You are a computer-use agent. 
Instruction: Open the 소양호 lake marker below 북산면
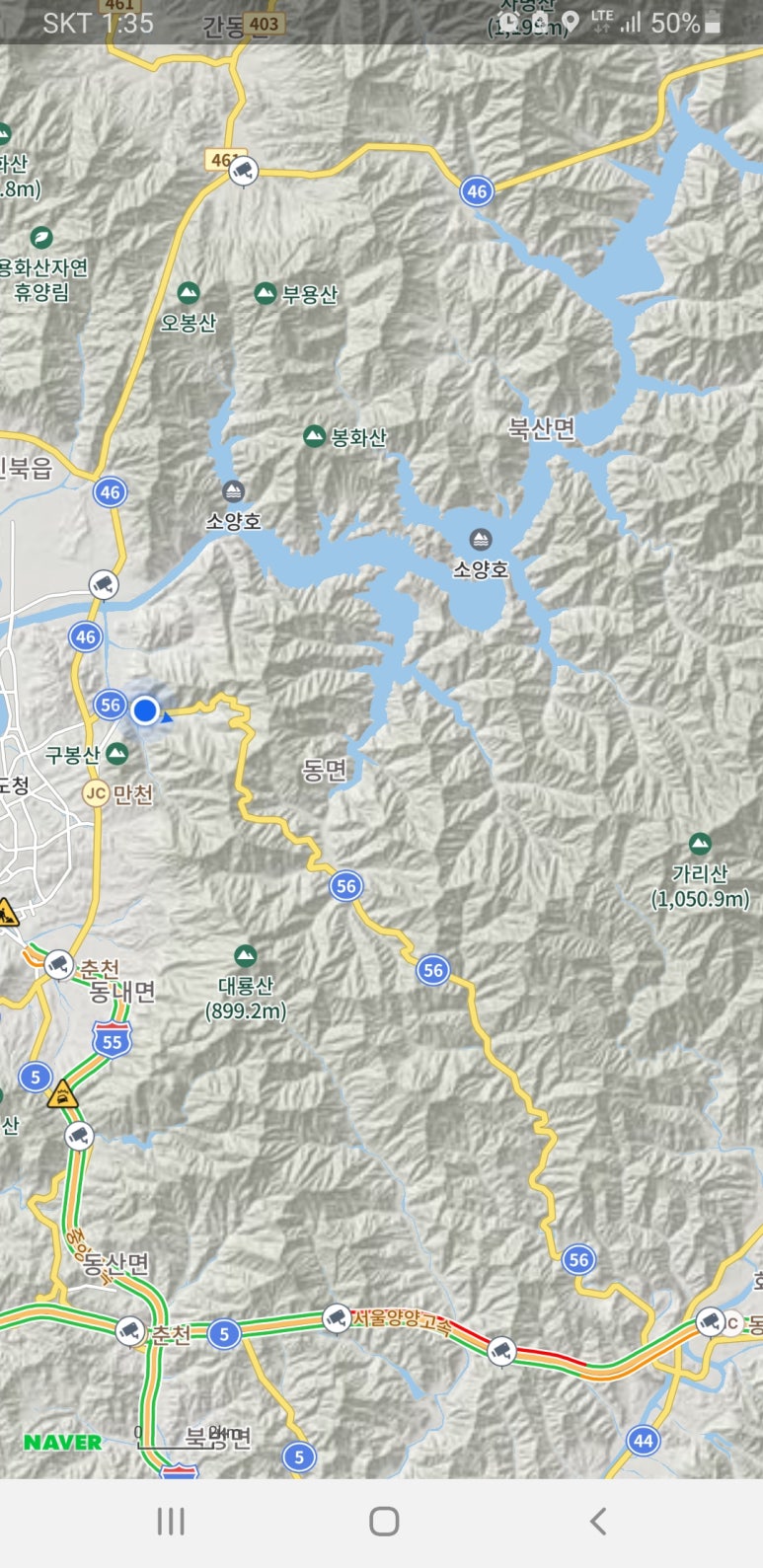coord(480,540)
